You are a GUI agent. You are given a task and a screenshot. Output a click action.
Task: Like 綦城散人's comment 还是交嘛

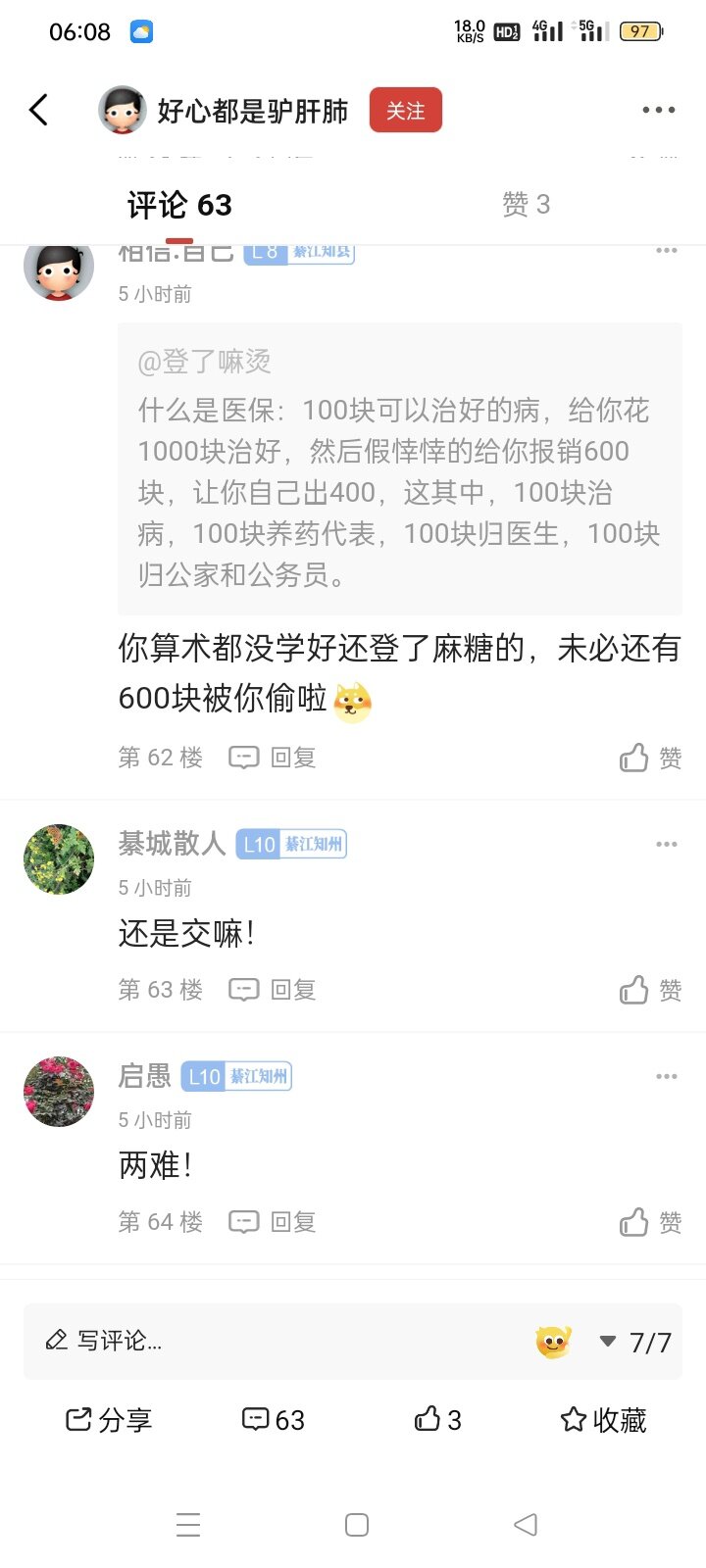coord(650,990)
